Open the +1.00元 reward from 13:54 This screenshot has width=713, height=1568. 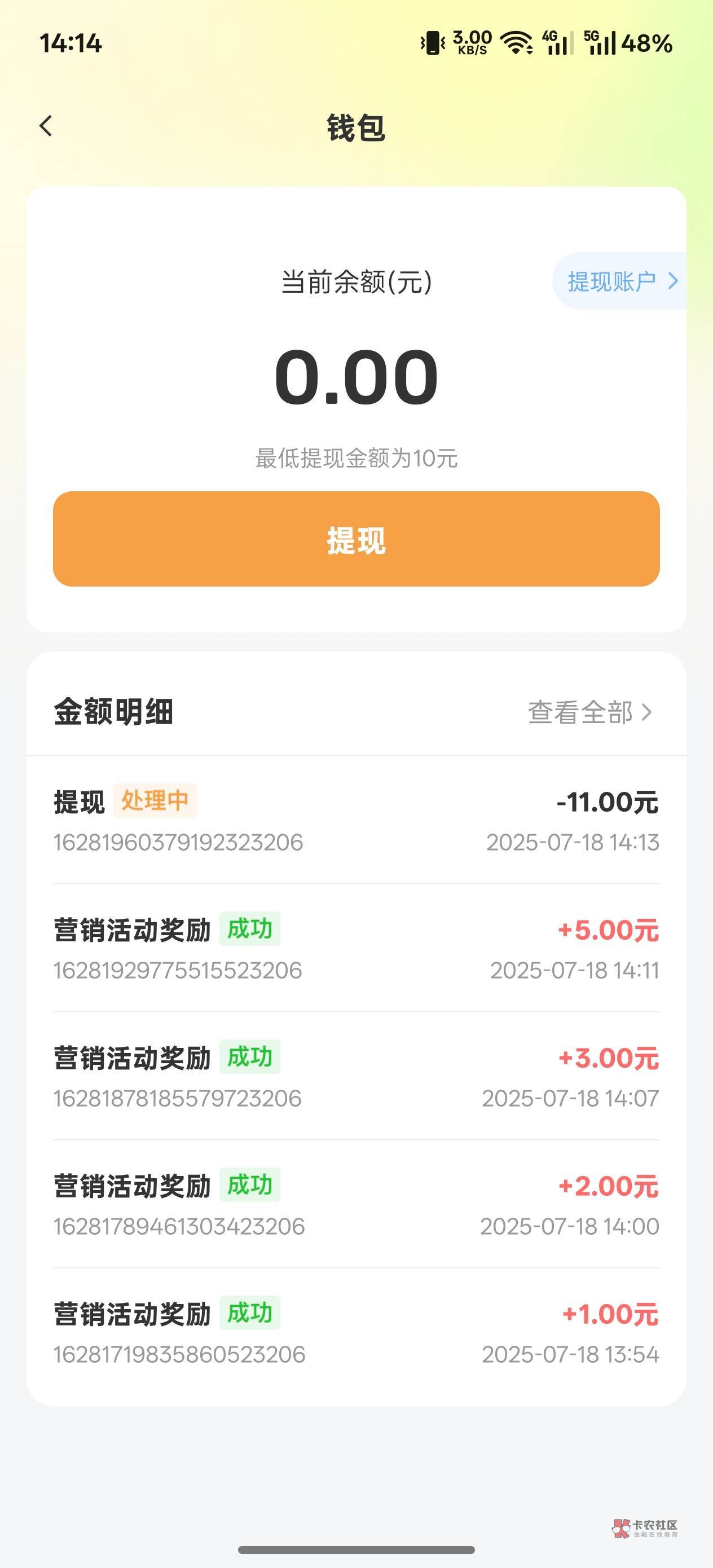pos(356,1332)
